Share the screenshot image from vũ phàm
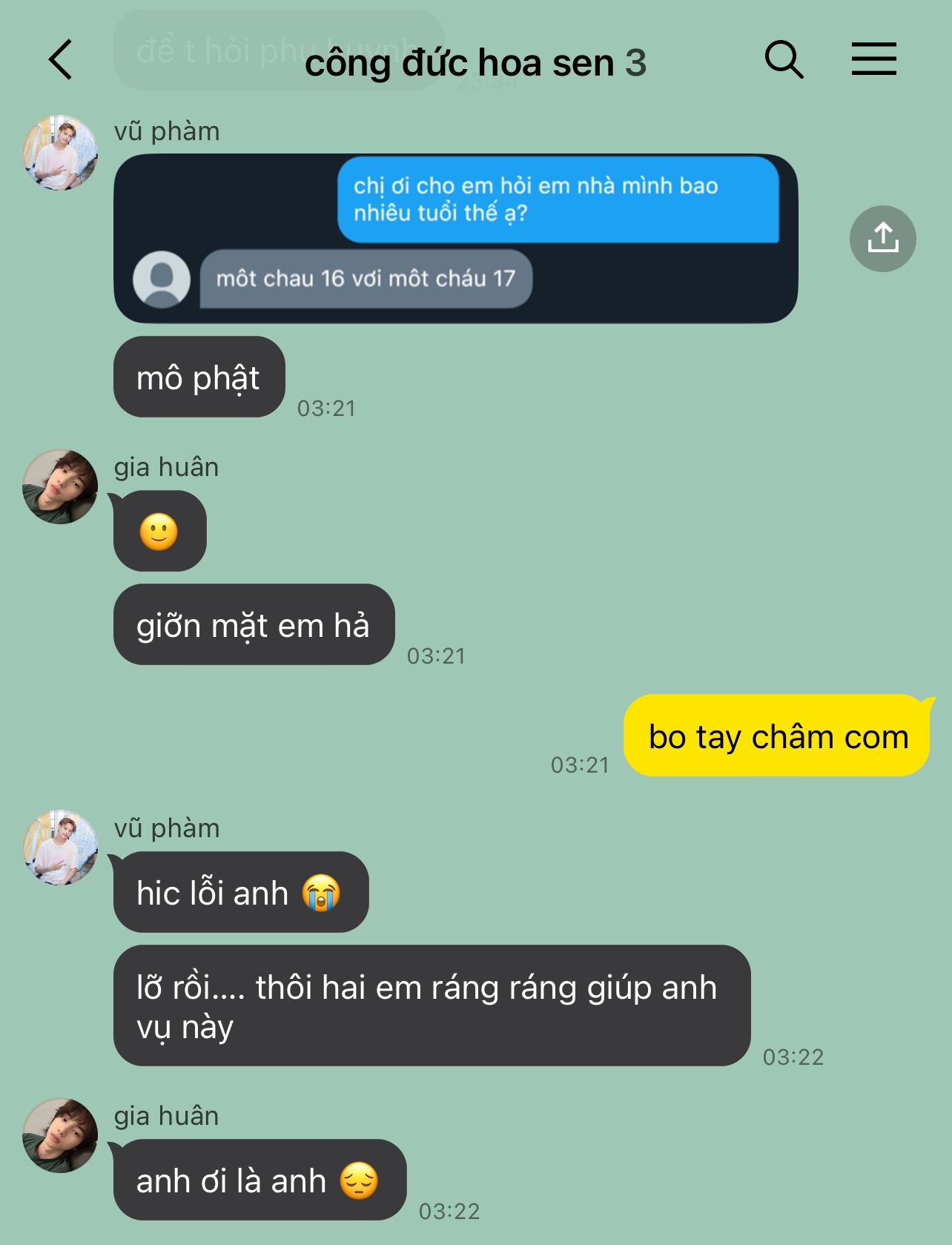Viewport: 952px width, 1245px height. 882,239
